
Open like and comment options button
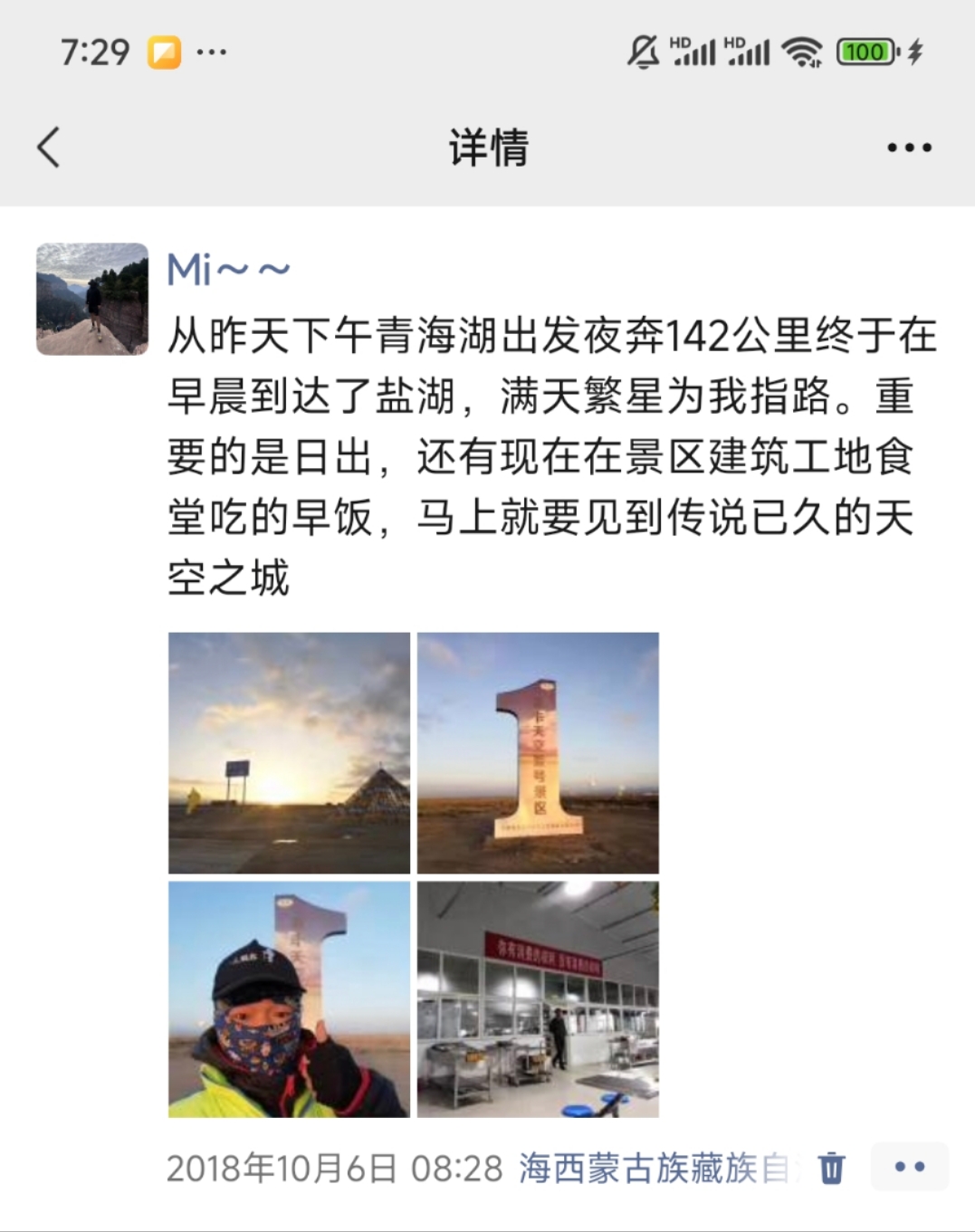click(x=909, y=1167)
